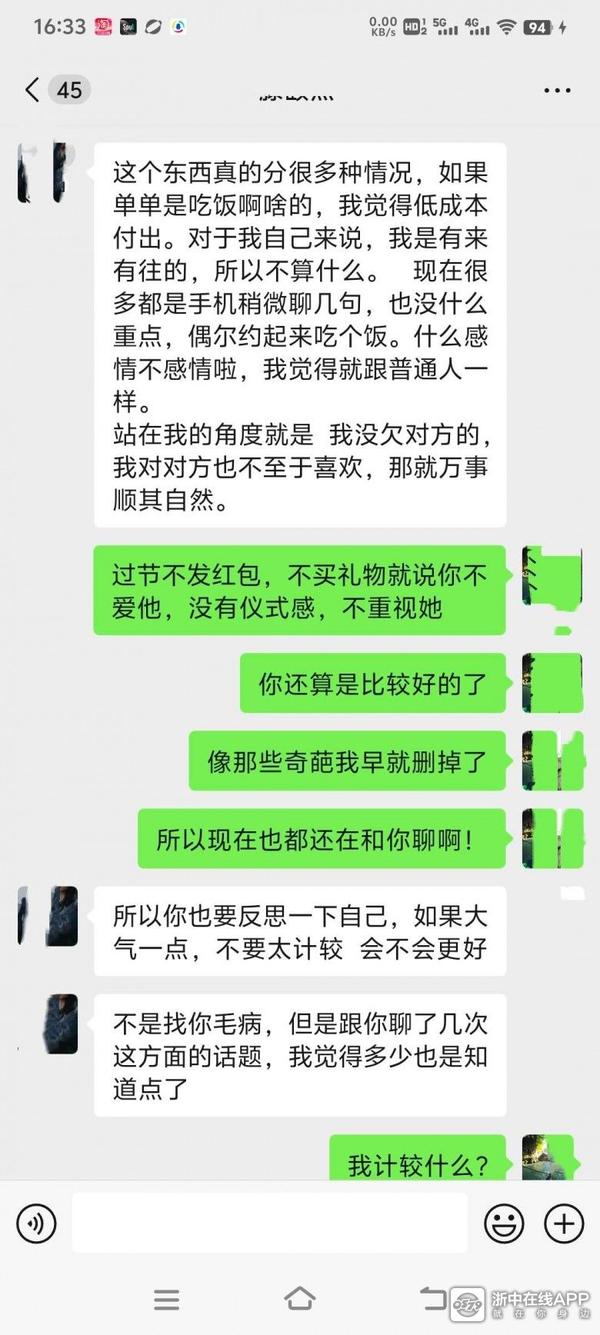
Task: Go to the system home screen
Action: pos(299,1299)
